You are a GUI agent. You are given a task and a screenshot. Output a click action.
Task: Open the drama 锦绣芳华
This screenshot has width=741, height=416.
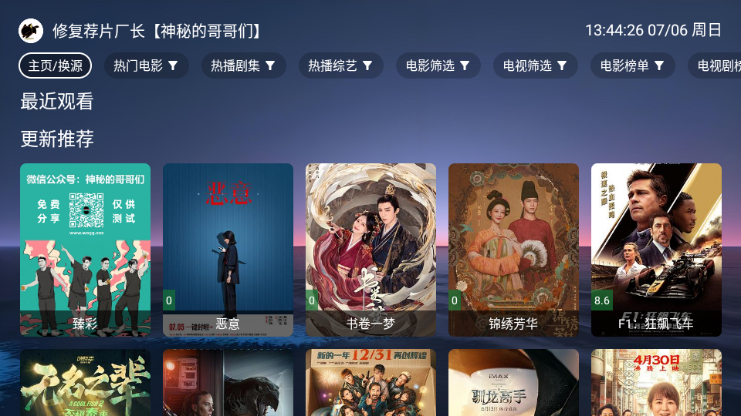click(x=513, y=249)
